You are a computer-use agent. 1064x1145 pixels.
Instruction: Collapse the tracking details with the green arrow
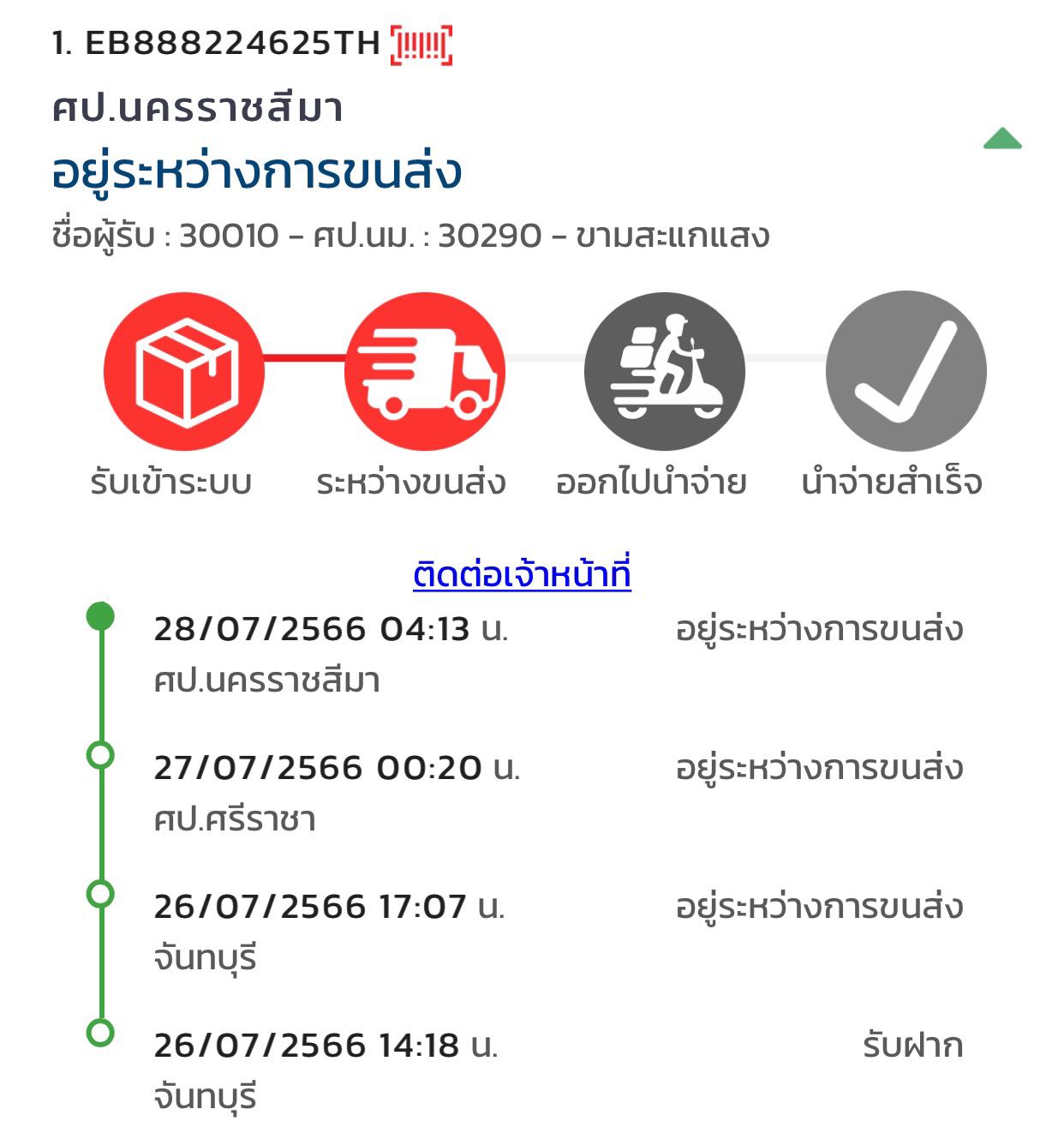(1002, 139)
